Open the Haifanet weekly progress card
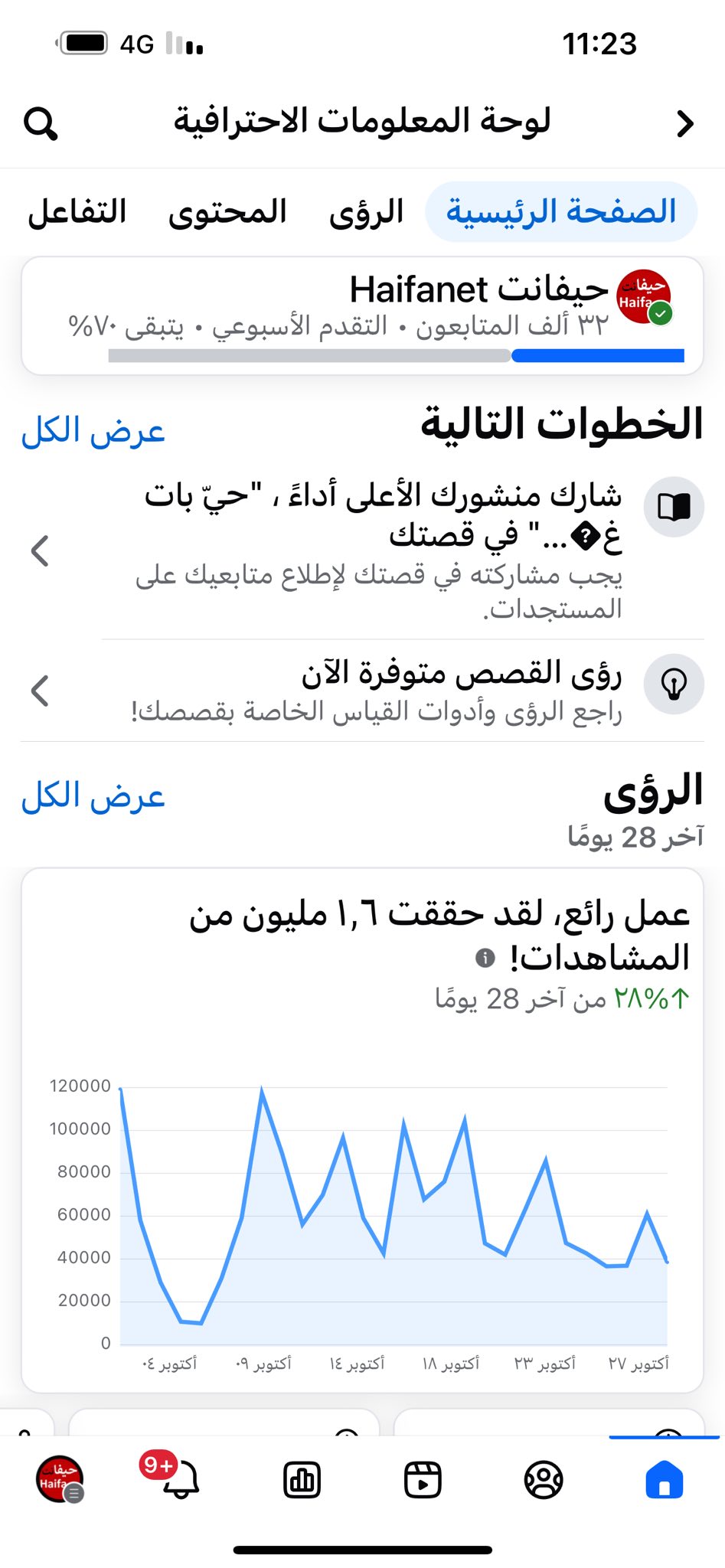 pos(362,316)
